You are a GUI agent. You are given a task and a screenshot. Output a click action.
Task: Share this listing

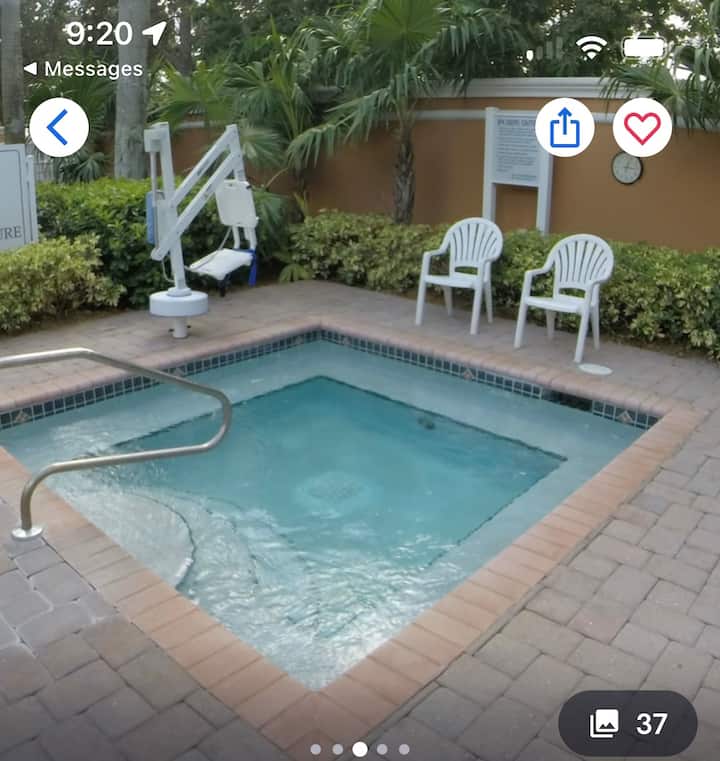[x=565, y=127]
